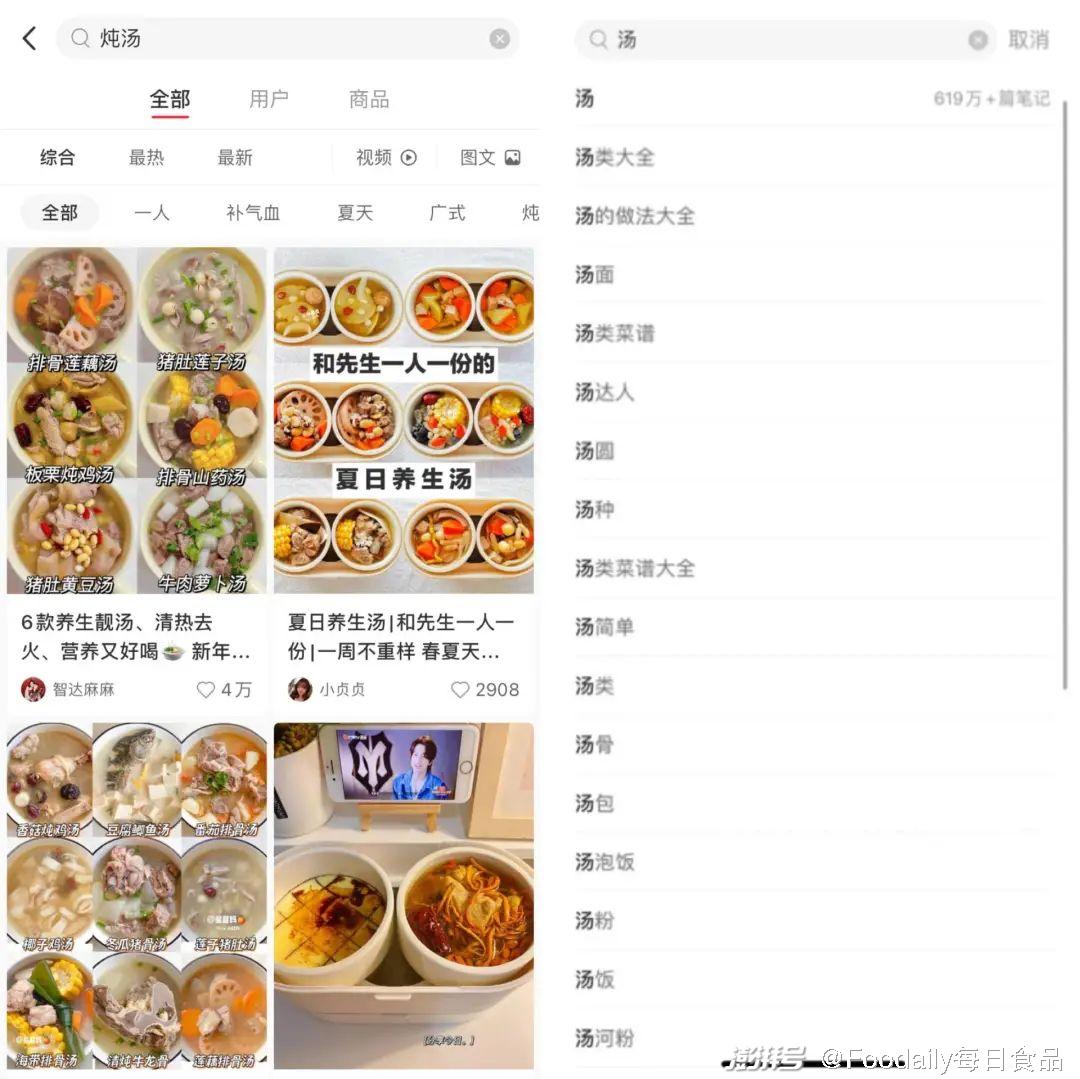
Task: Sort results by 最新
Action: pyautogui.click(x=235, y=157)
